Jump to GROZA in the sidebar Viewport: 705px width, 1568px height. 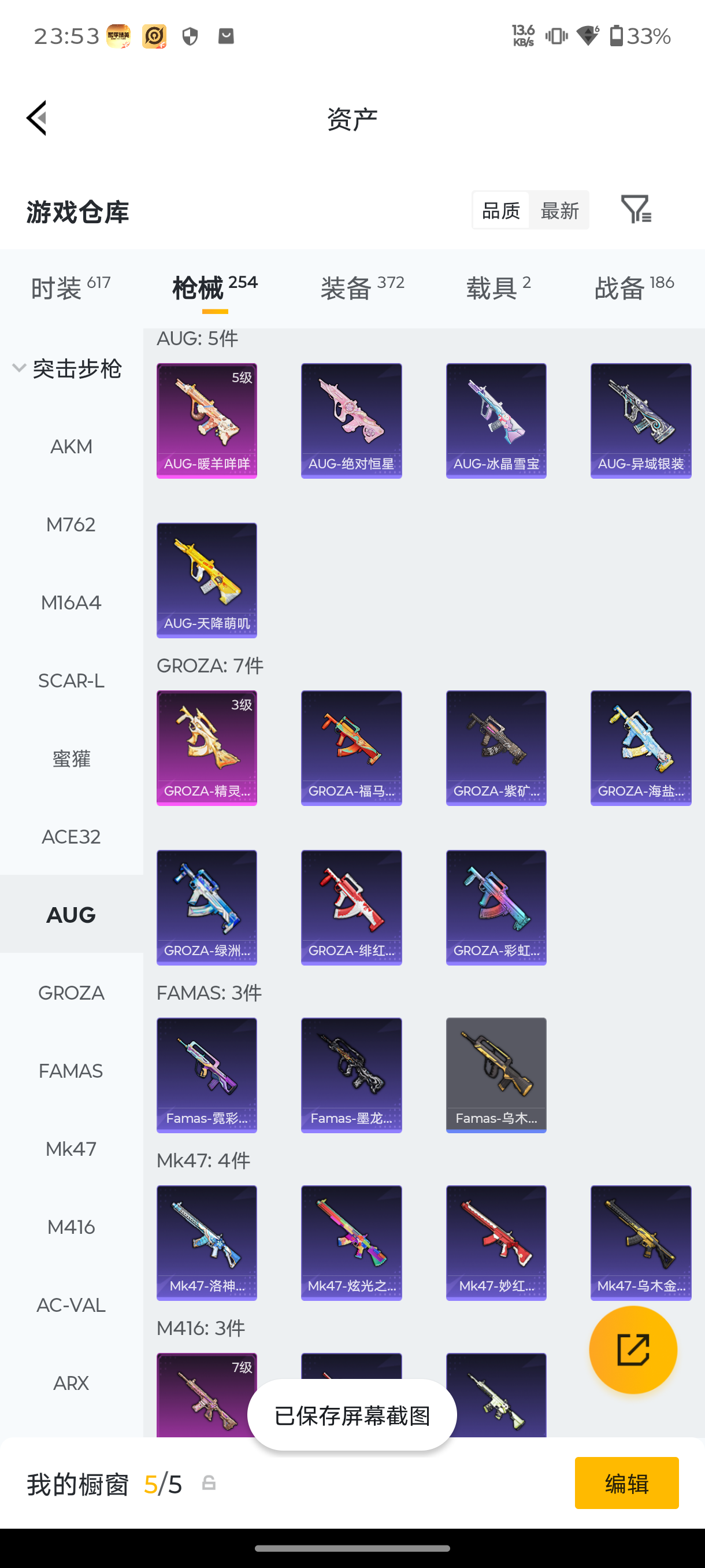(x=71, y=993)
